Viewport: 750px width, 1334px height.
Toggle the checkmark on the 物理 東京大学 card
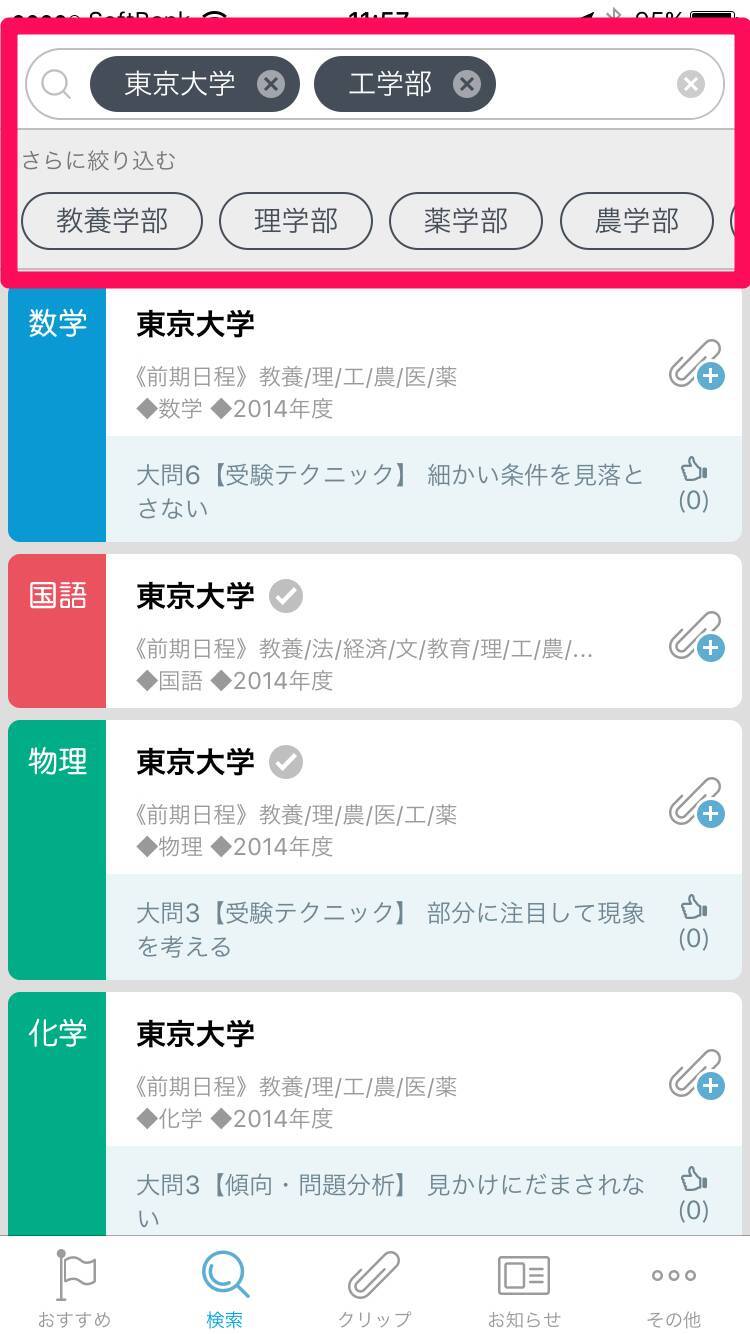284,761
